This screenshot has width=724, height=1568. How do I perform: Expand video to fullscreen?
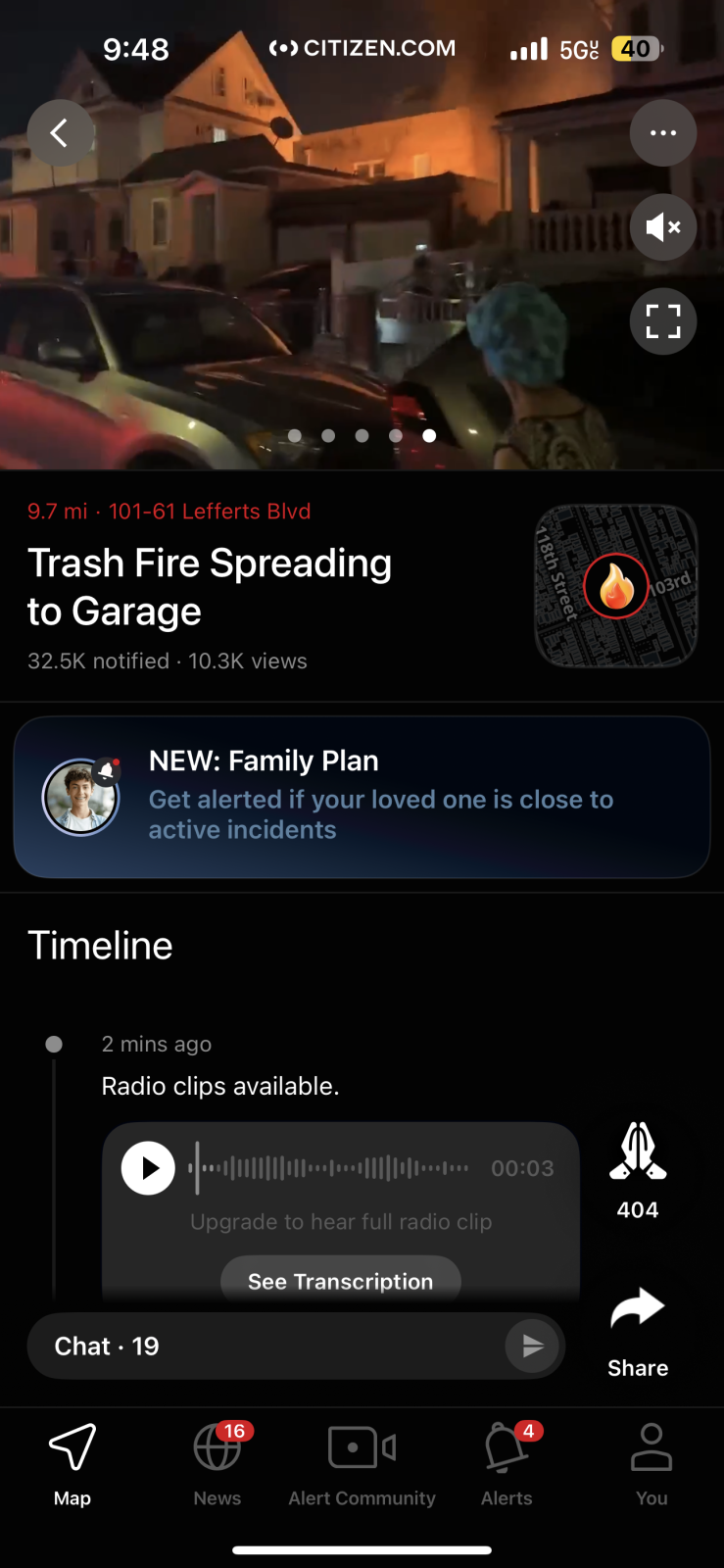663,321
